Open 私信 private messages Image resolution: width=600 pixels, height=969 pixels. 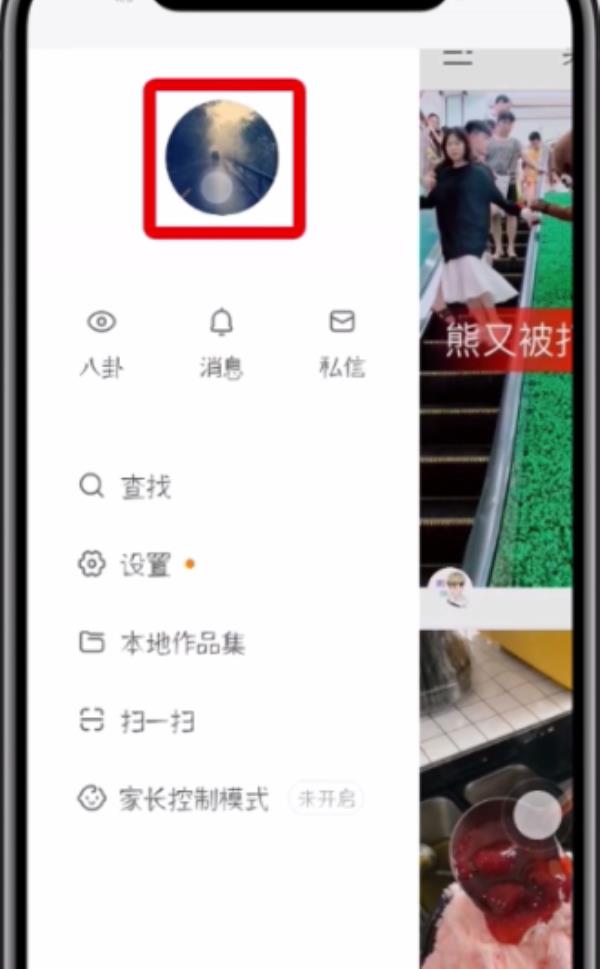pos(342,344)
